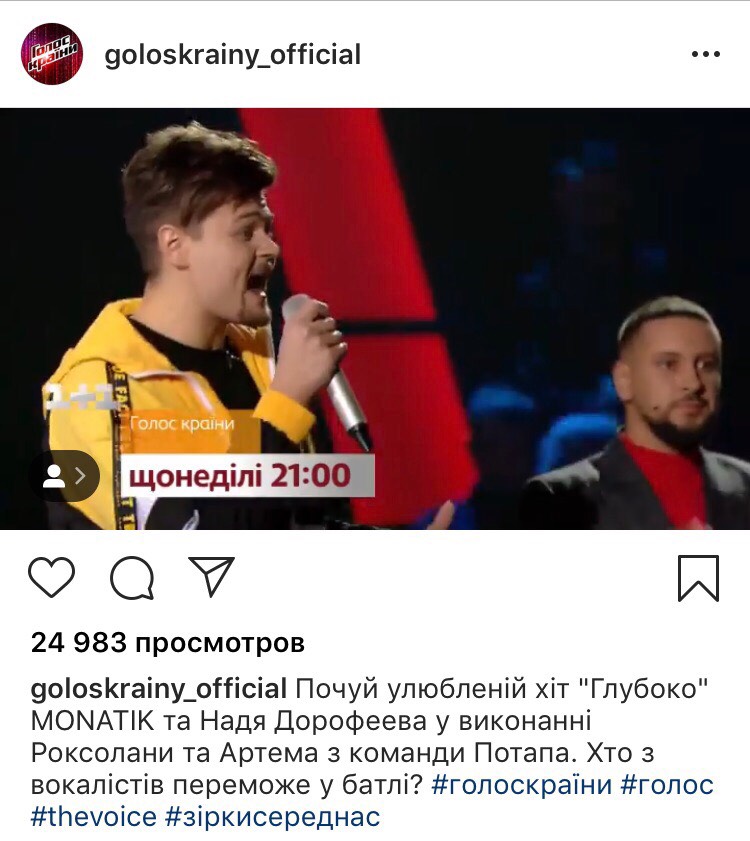Share the post via the paper plane icon
The image size is (750, 841).
(x=211, y=577)
